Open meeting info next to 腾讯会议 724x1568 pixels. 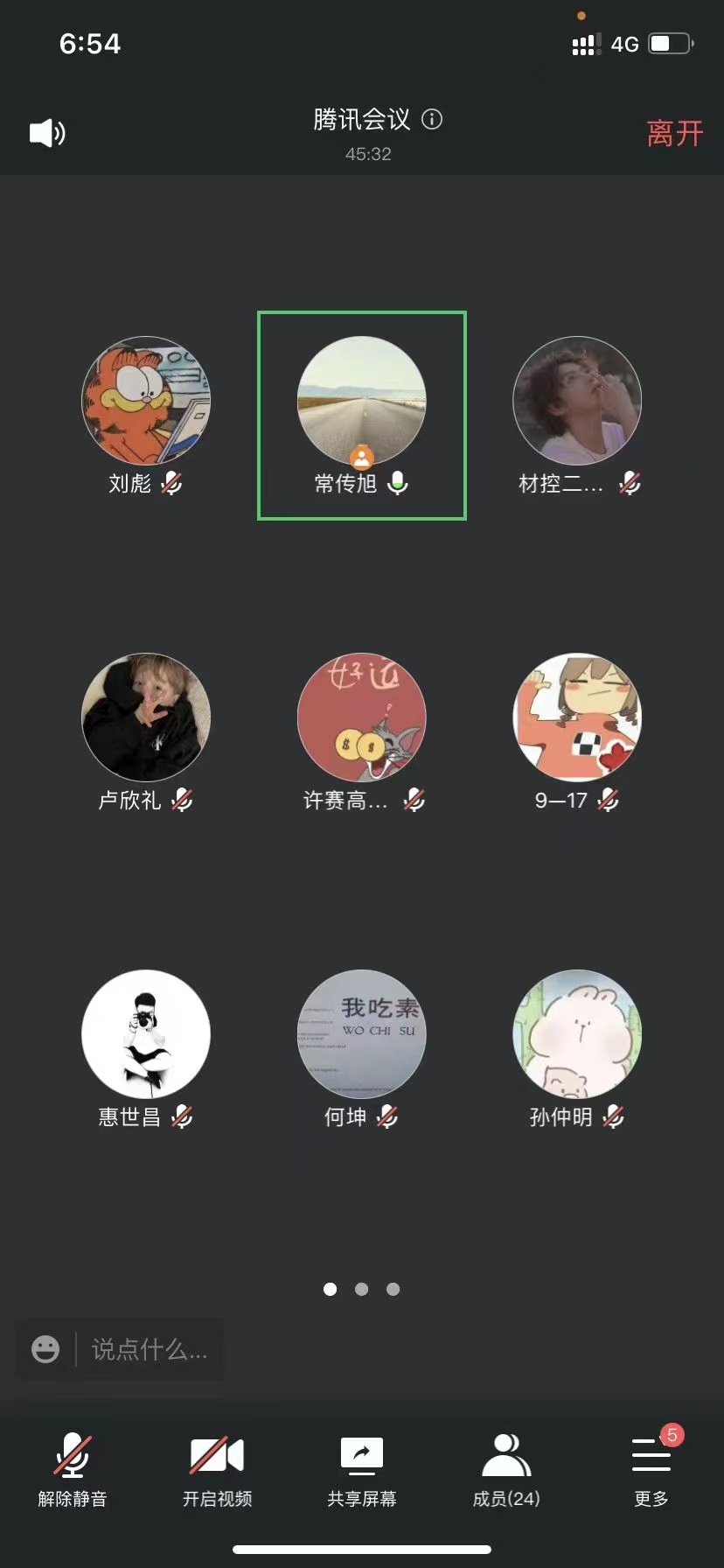pyautogui.click(x=432, y=119)
